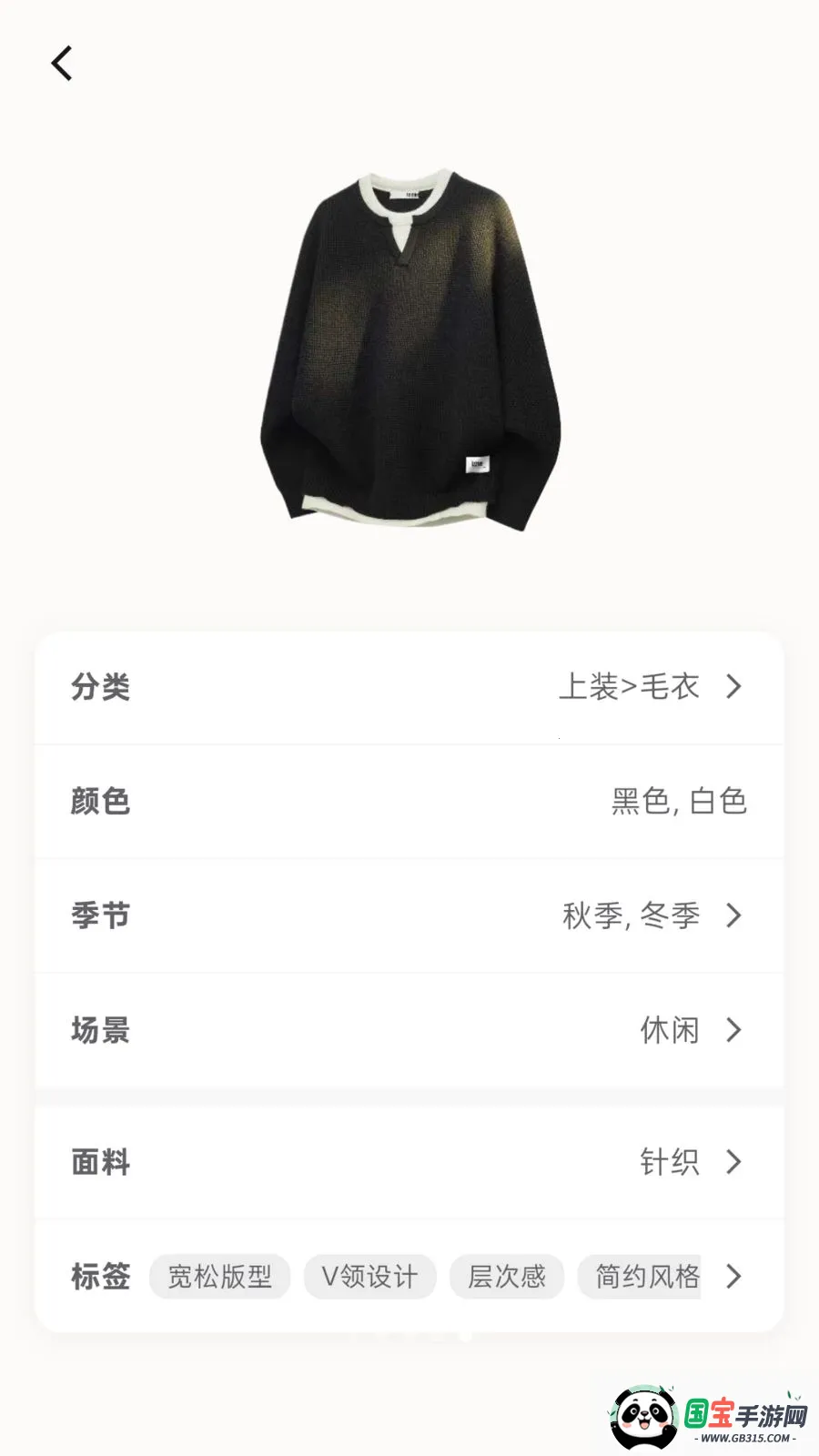819x1456 pixels.
Task: Open the 场景 scene options via chevron
Action: coord(733,1031)
